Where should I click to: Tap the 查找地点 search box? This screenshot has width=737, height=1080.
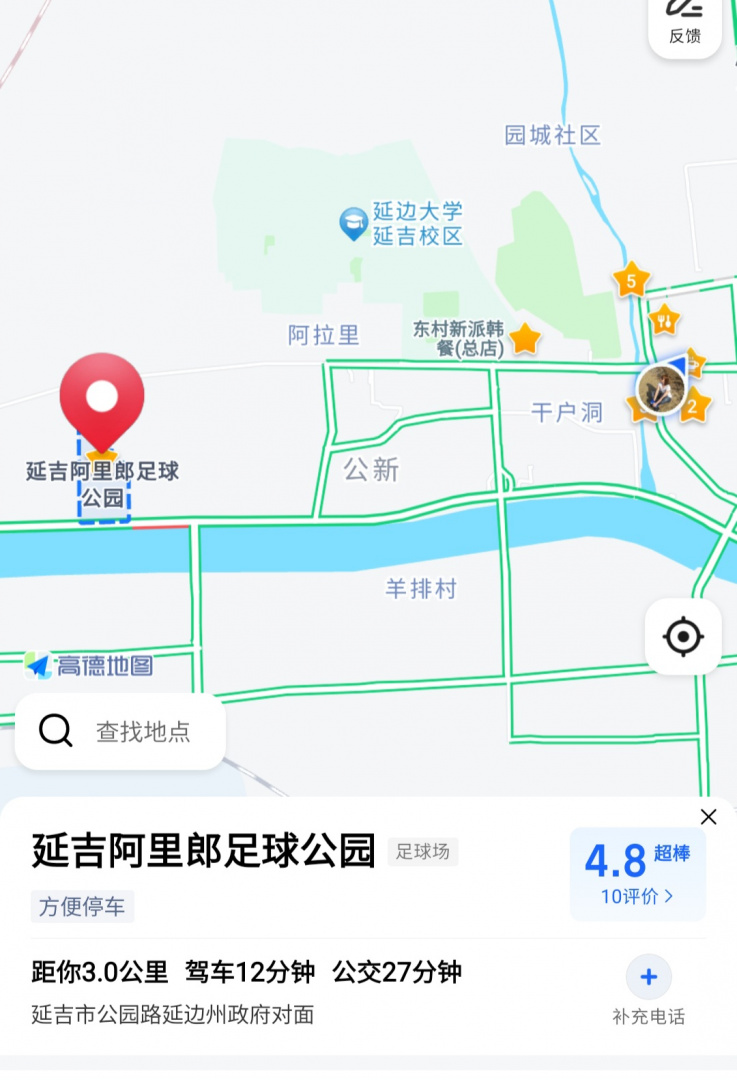coord(120,731)
